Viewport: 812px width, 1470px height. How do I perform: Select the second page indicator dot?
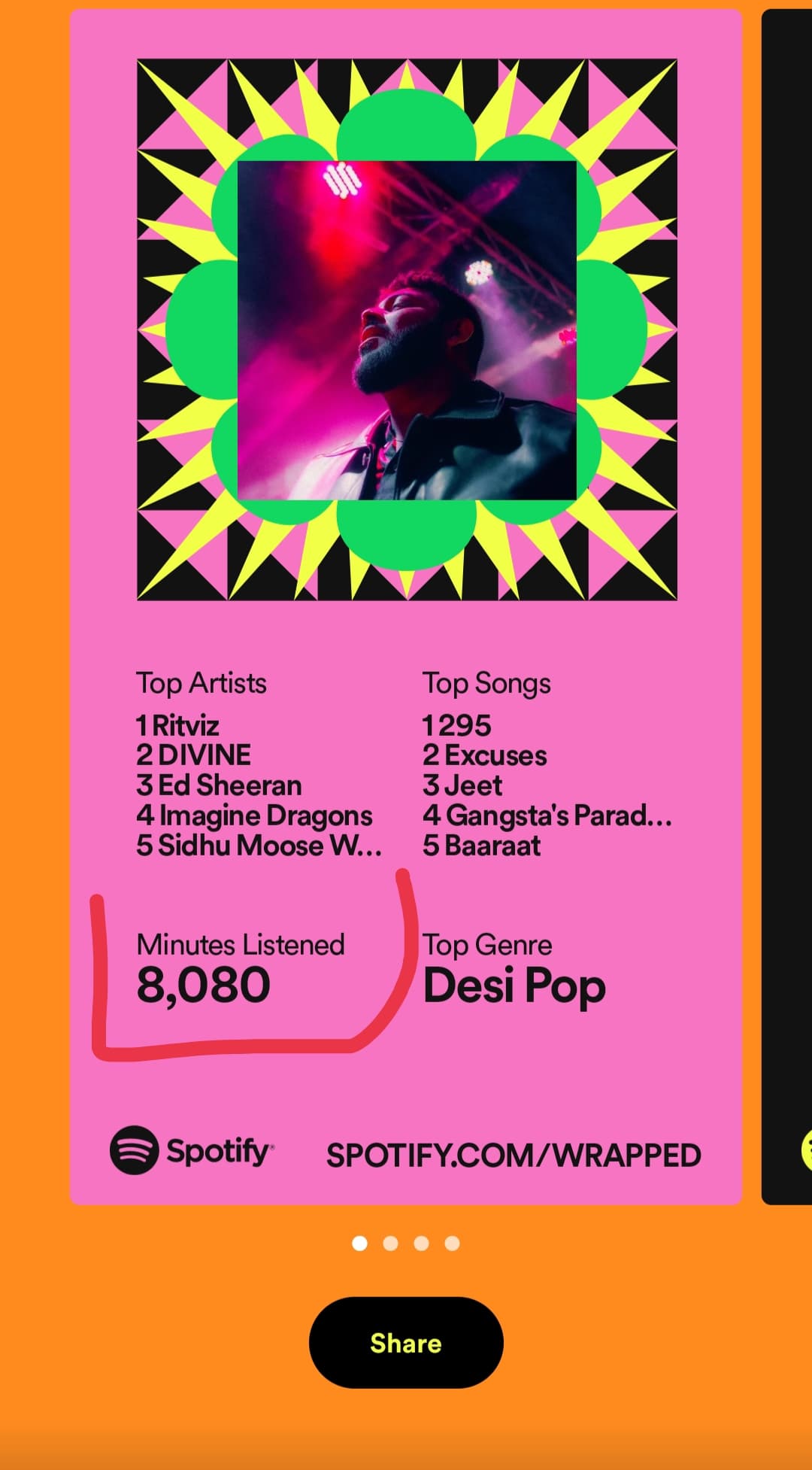390,1244
